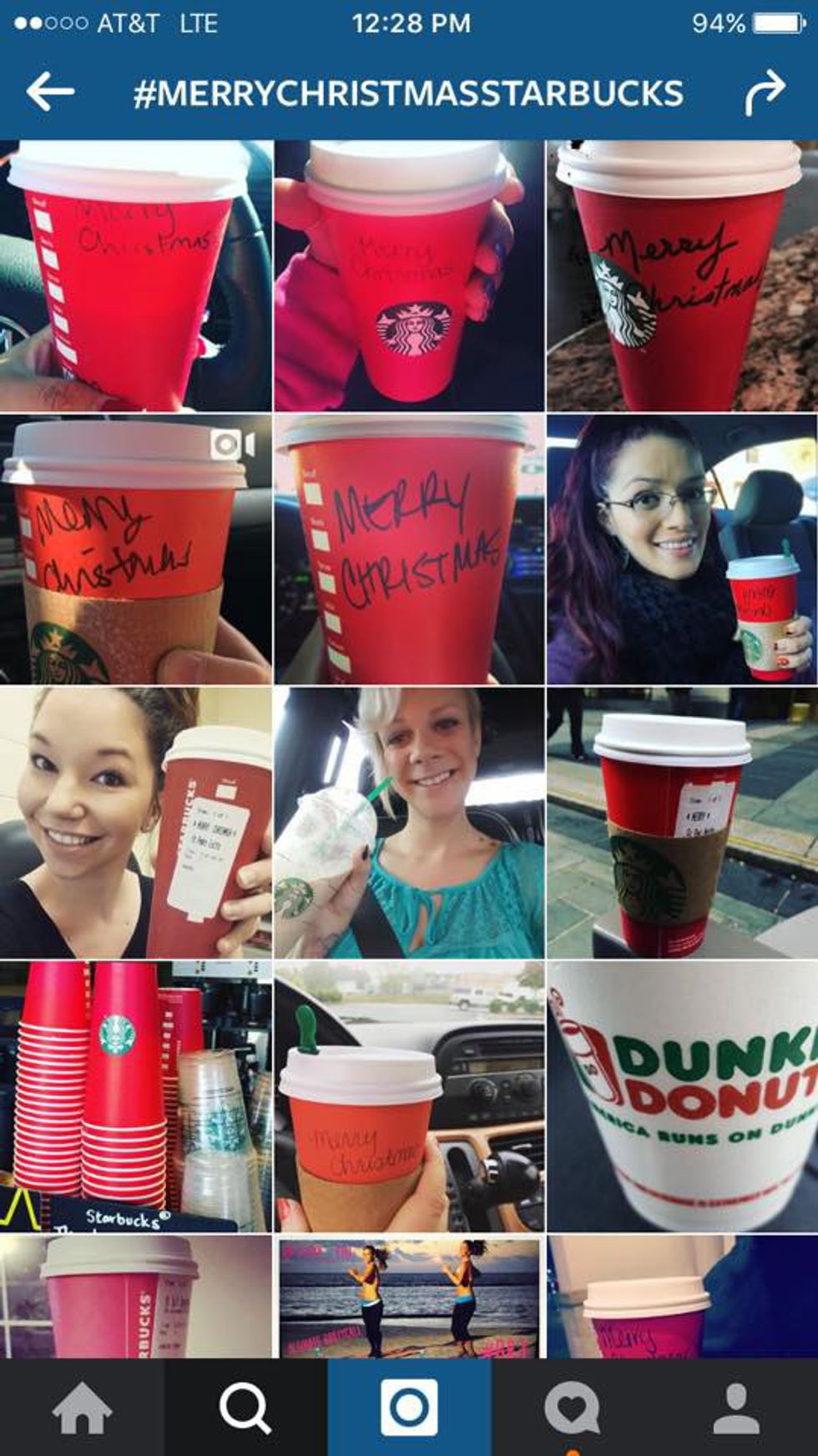
Task: Switch to the Home tab
Action: pos(82,1408)
